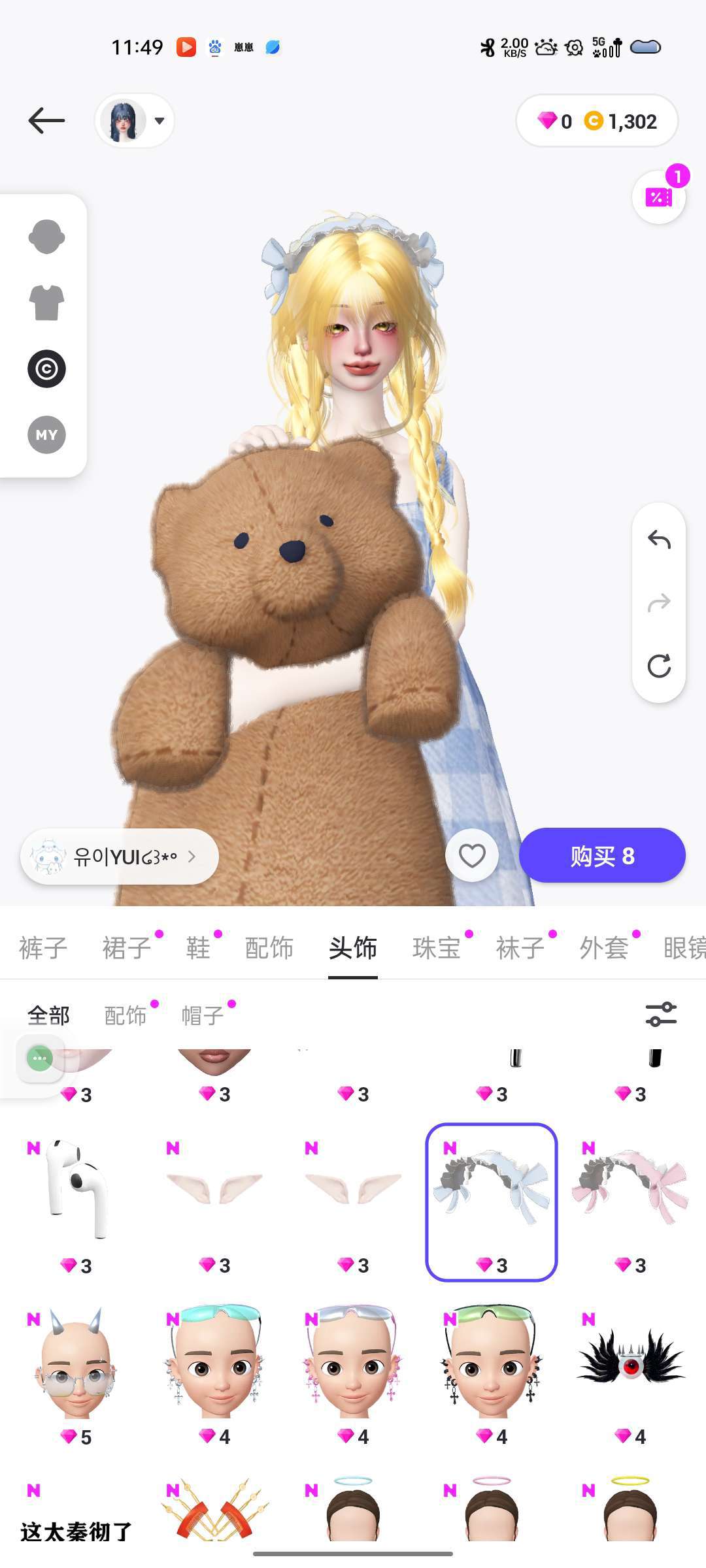
Task: Filter by 帽子 sub-category
Action: coord(203,1015)
